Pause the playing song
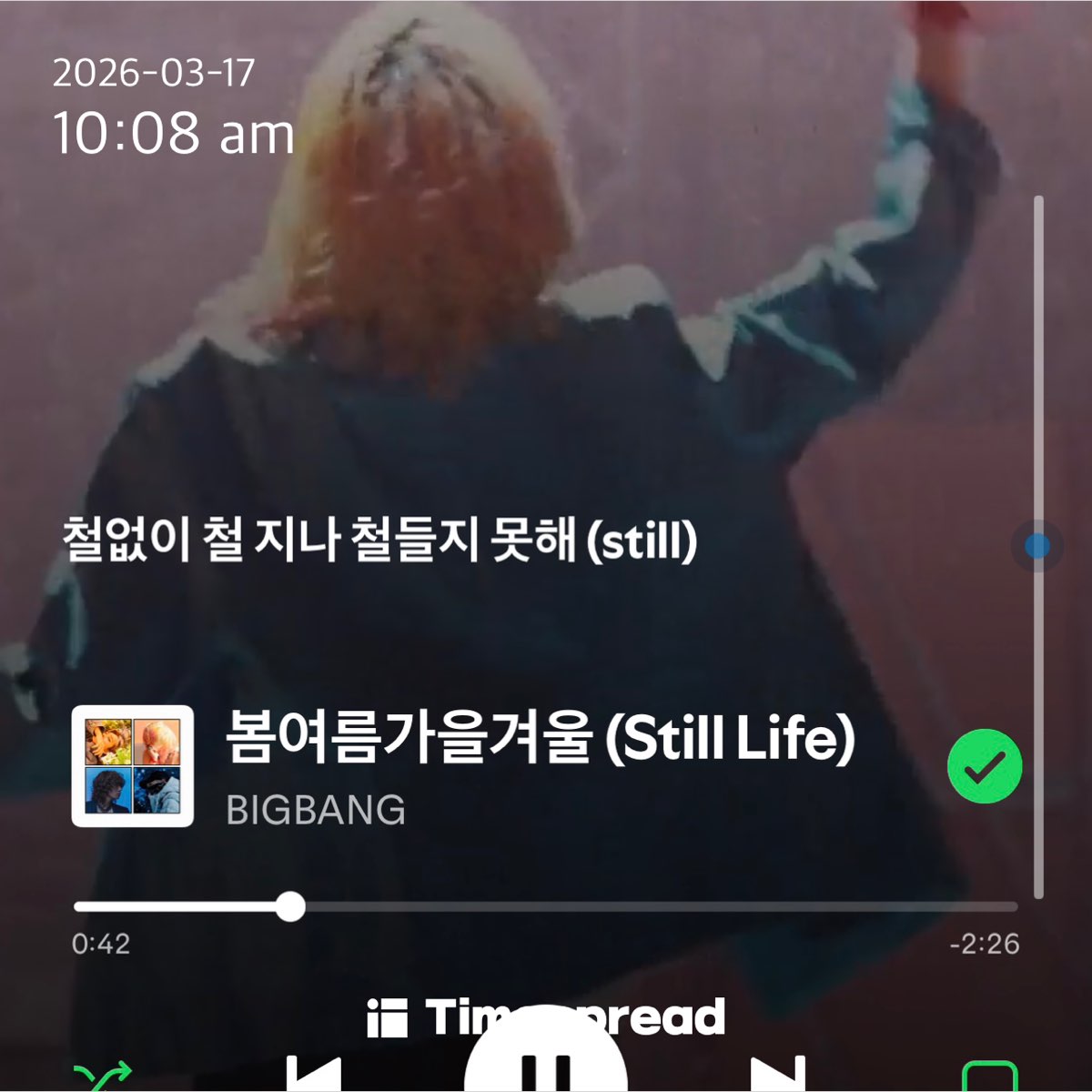The height and width of the screenshot is (1092, 1092). tap(546, 1065)
